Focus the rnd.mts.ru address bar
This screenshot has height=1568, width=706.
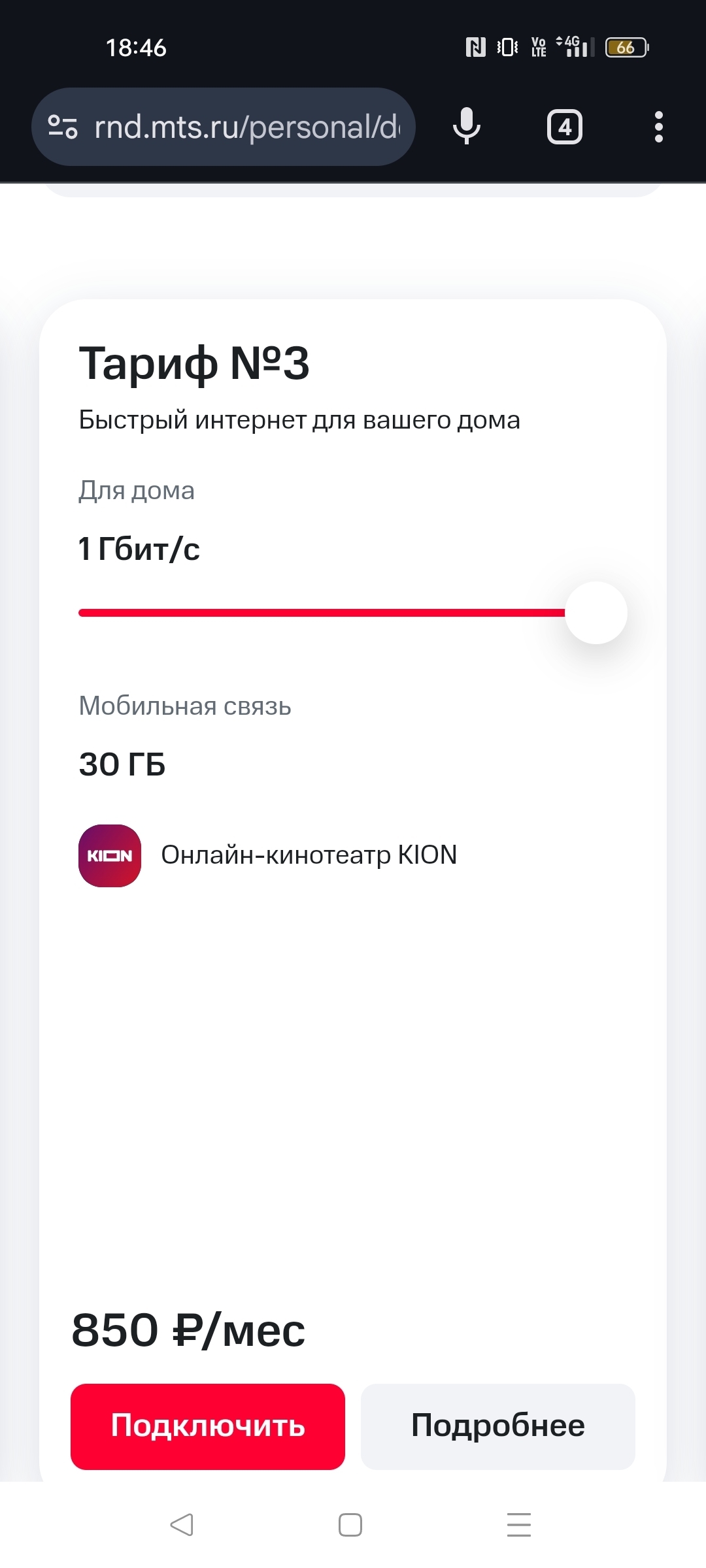click(246, 127)
